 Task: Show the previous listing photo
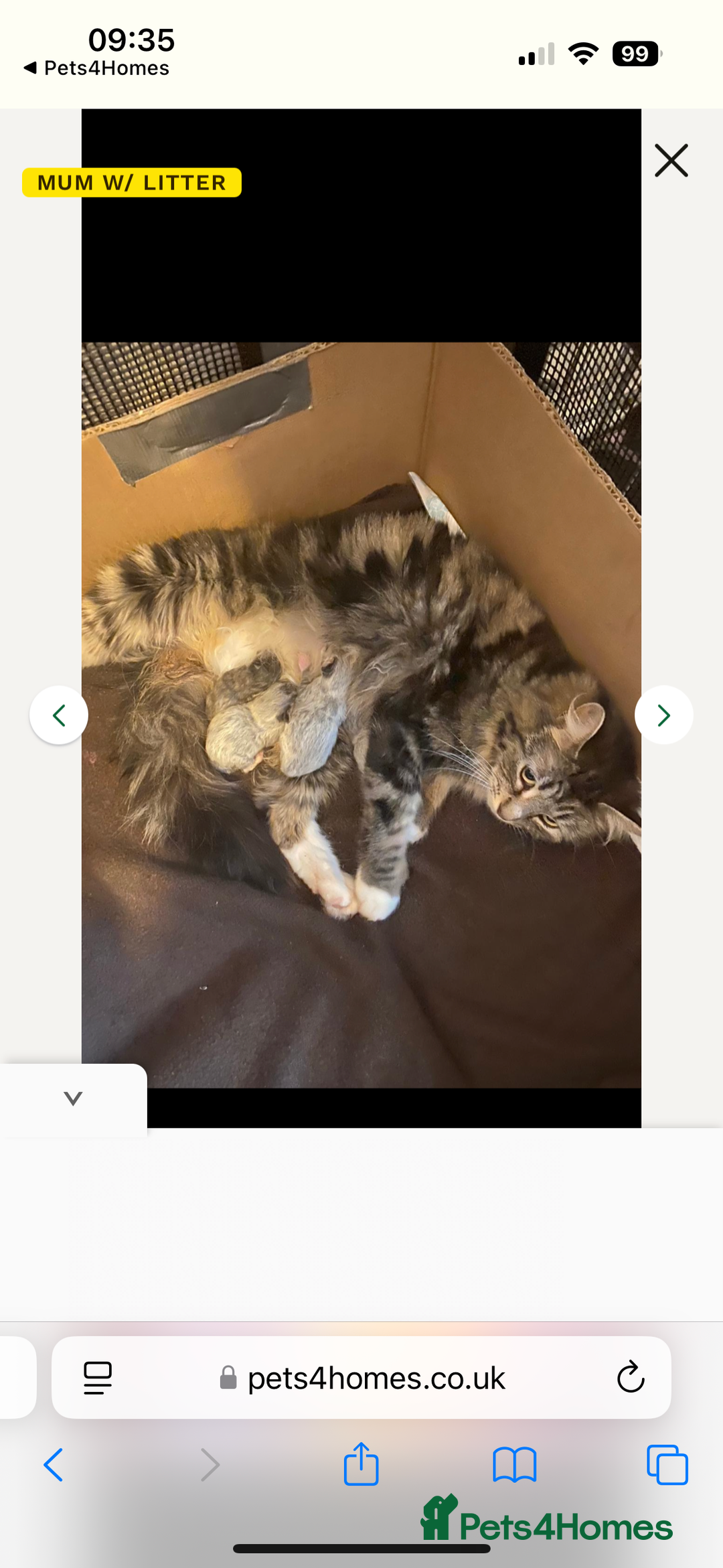59,715
